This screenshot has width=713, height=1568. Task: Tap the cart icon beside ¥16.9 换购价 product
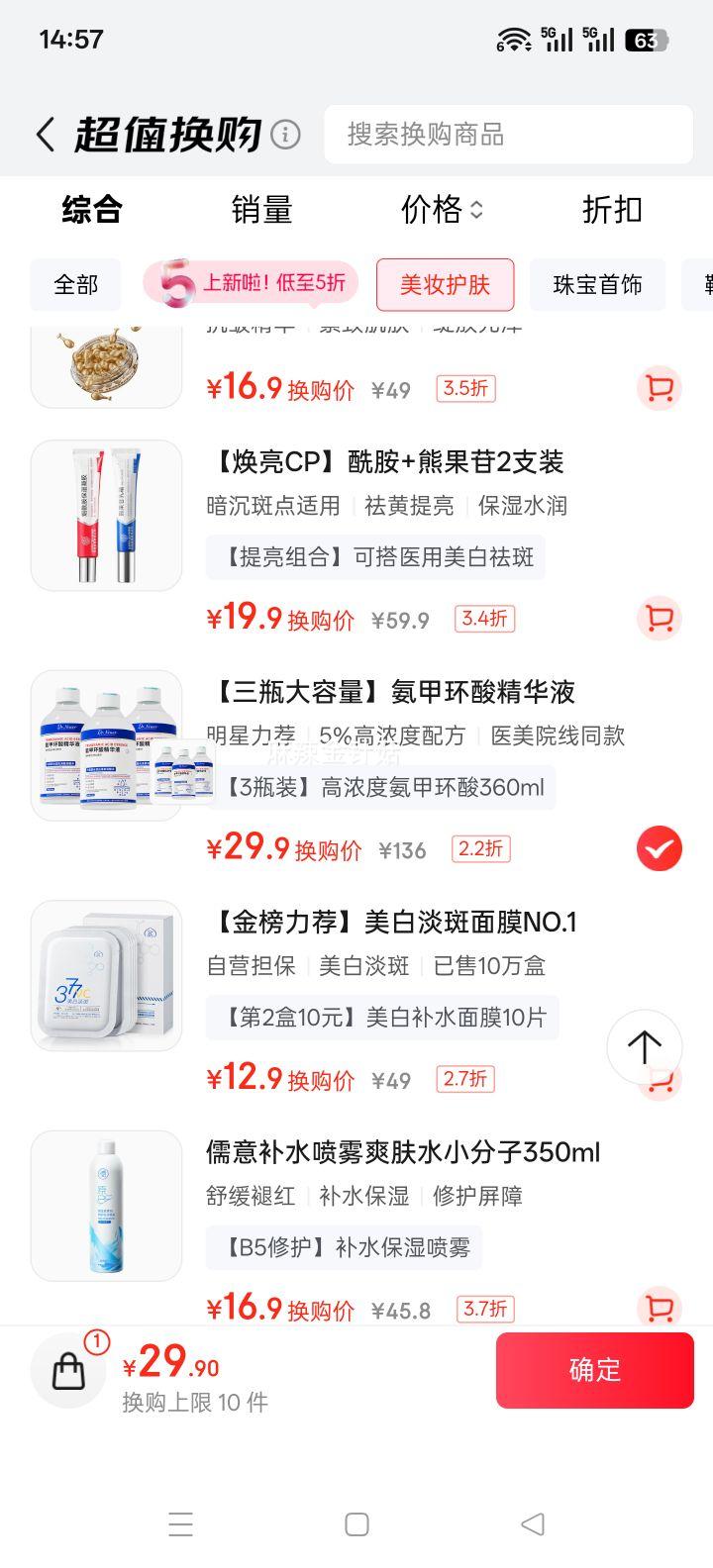[x=659, y=389]
